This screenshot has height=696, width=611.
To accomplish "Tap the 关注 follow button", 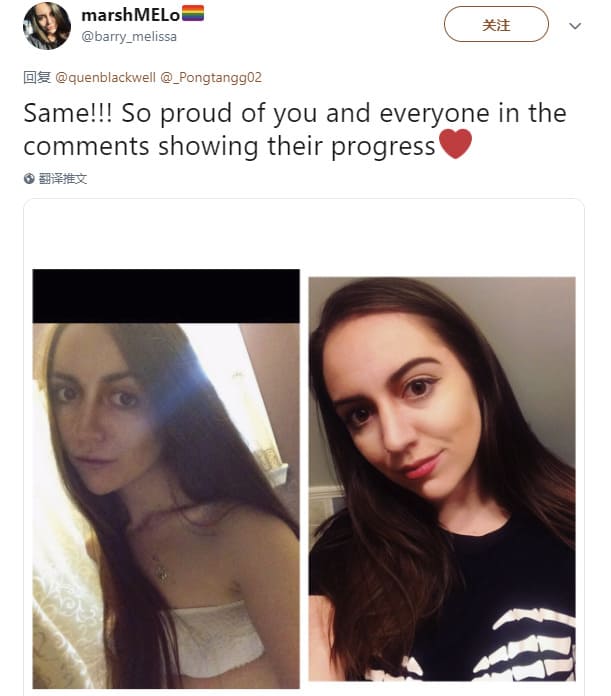I will tap(496, 25).
